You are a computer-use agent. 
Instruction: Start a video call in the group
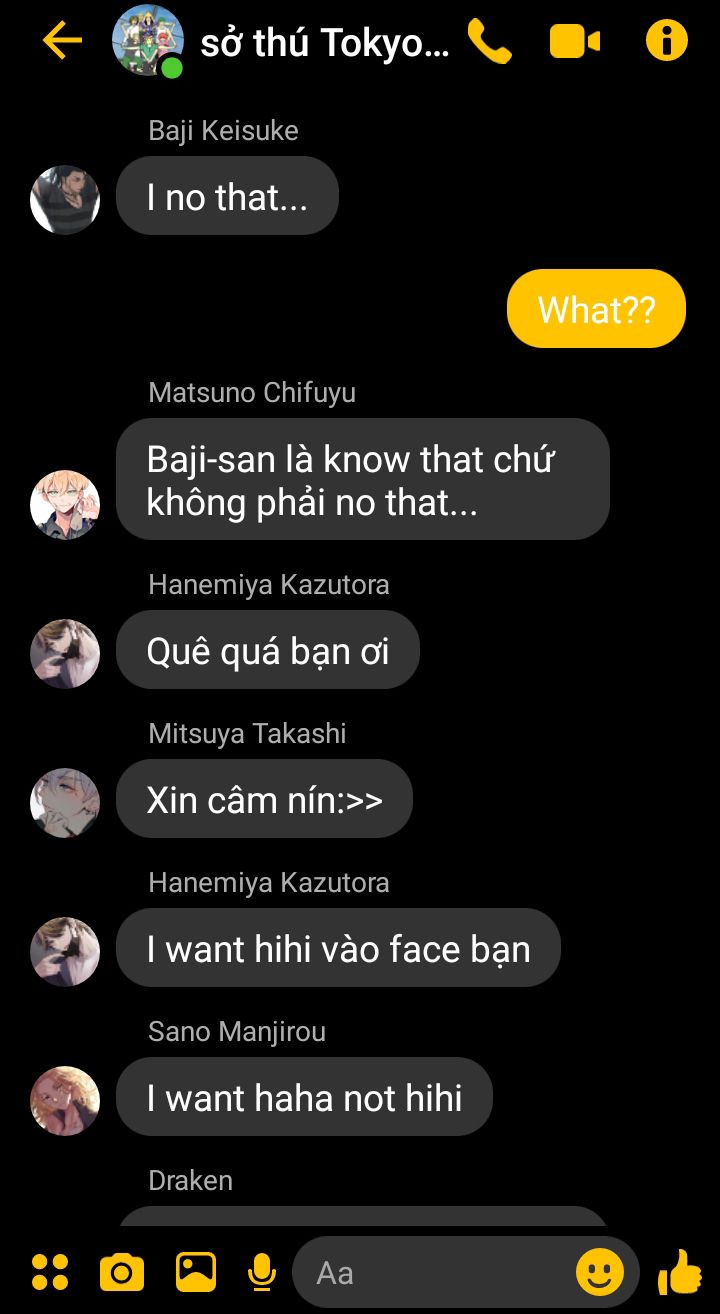pyautogui.click(x=575, y=42)
